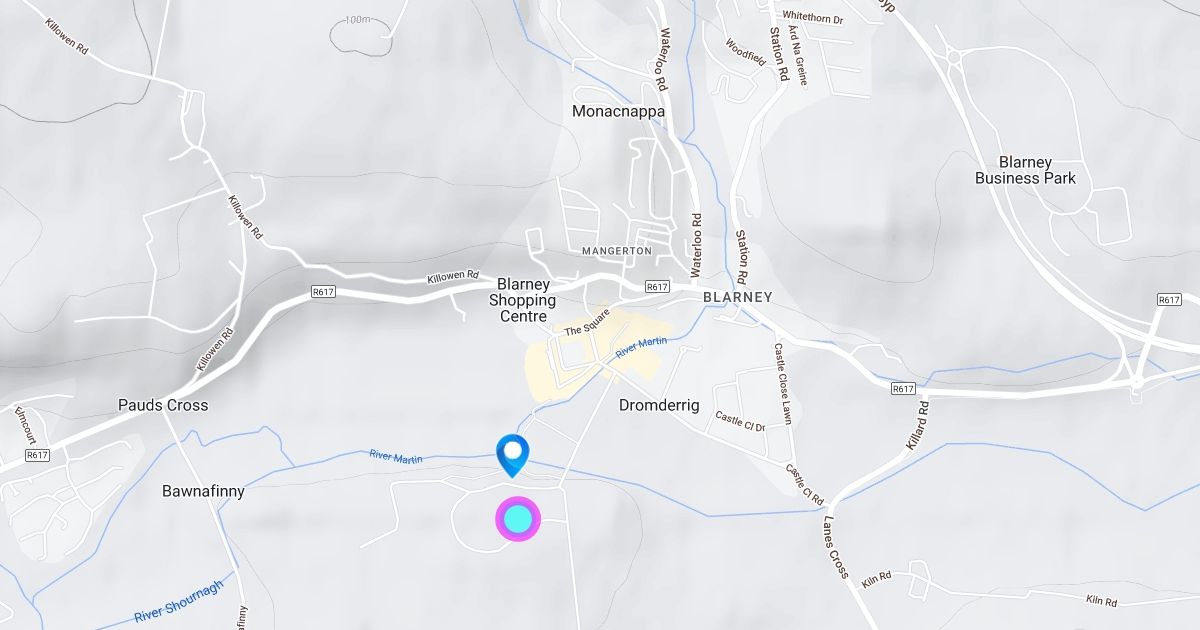Image resolution: width=1200 pixels, height=630 pixels.
Task: Tap the blue location pin marker
Action: pyautogui.click(x=513, y=455)
